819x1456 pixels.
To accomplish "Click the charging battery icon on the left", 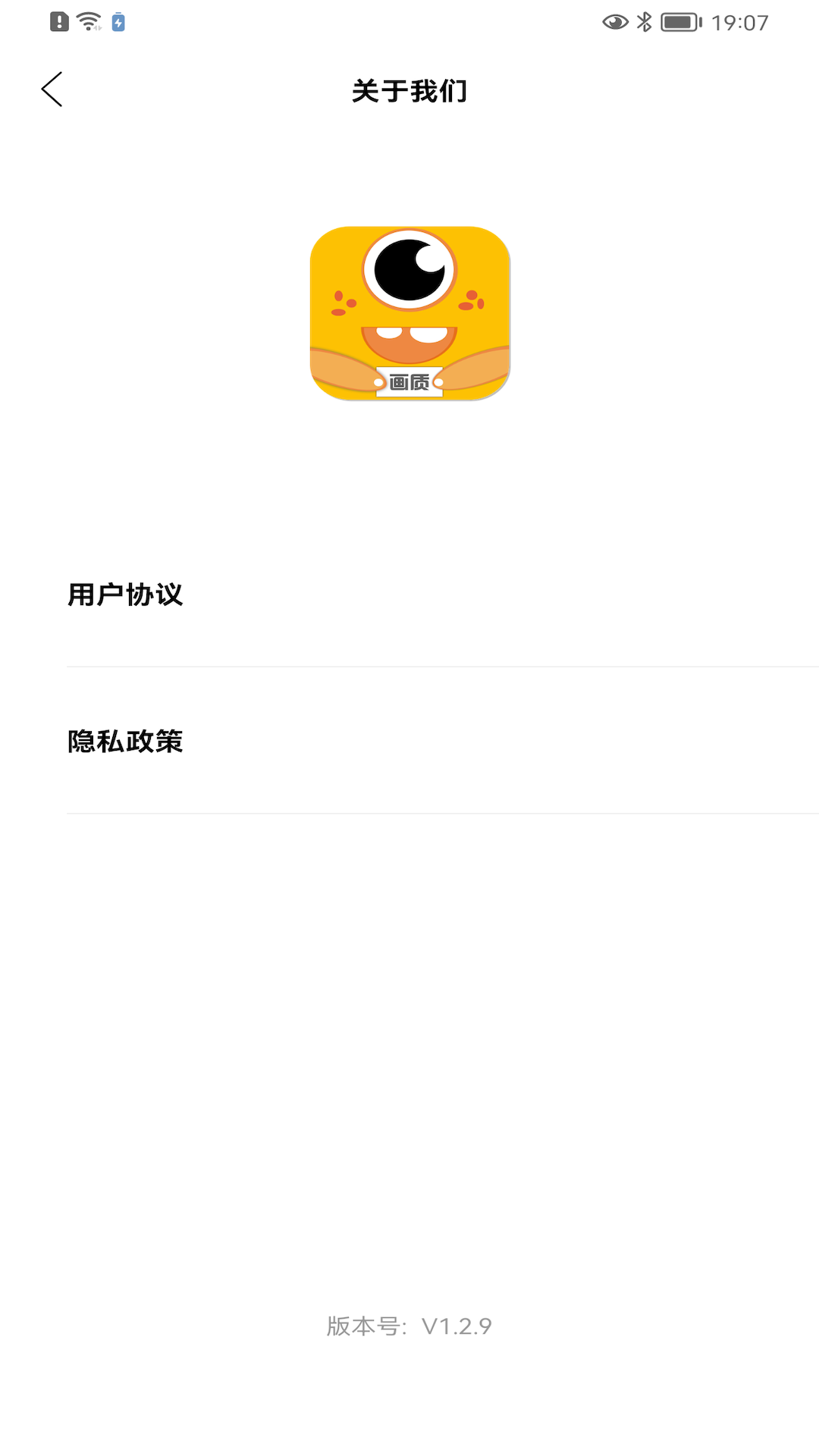I will (x=119, y=21).
